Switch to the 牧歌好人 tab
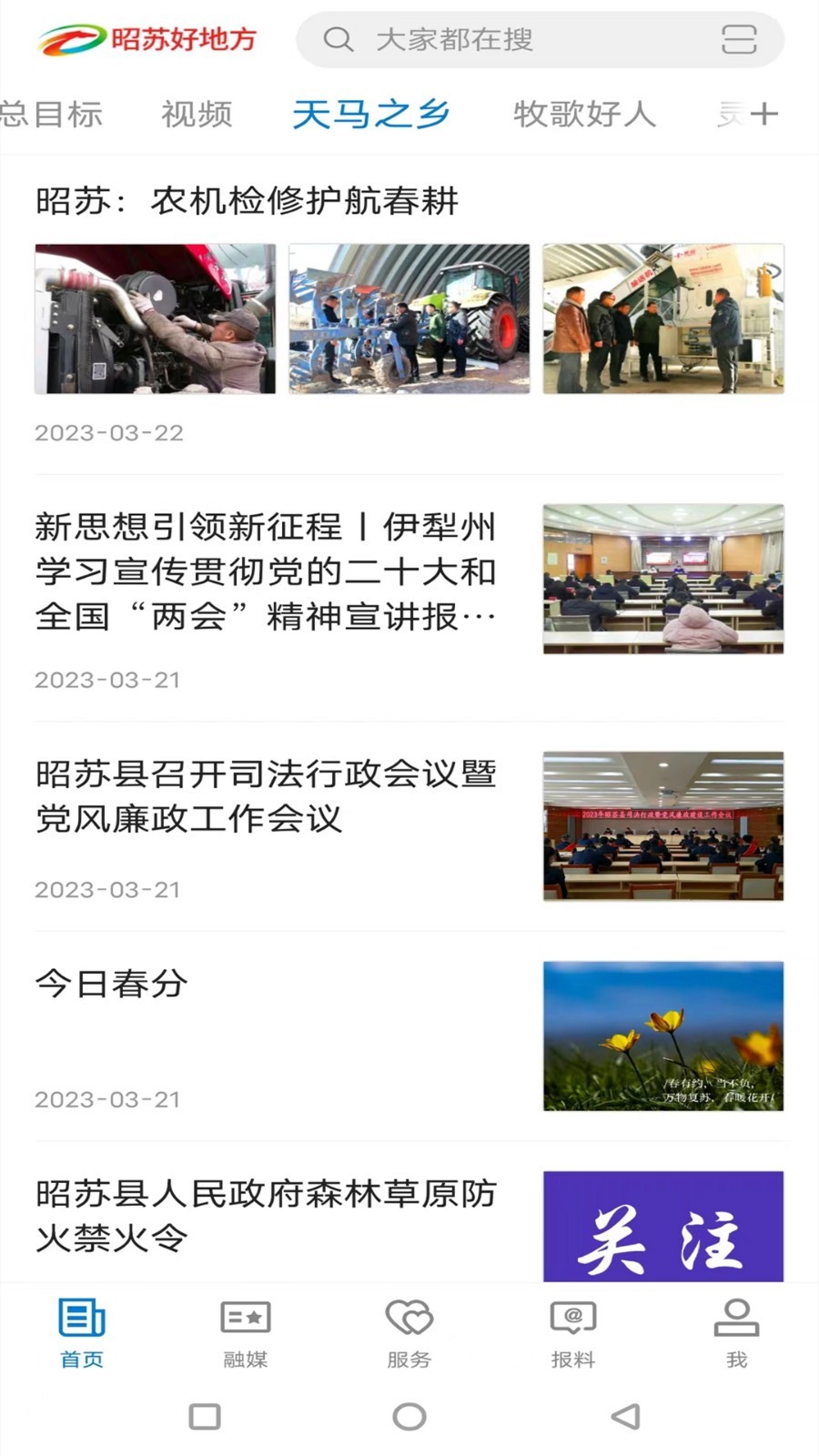The height and width of the screenshot is (1456, 819). tap(584, 115)
